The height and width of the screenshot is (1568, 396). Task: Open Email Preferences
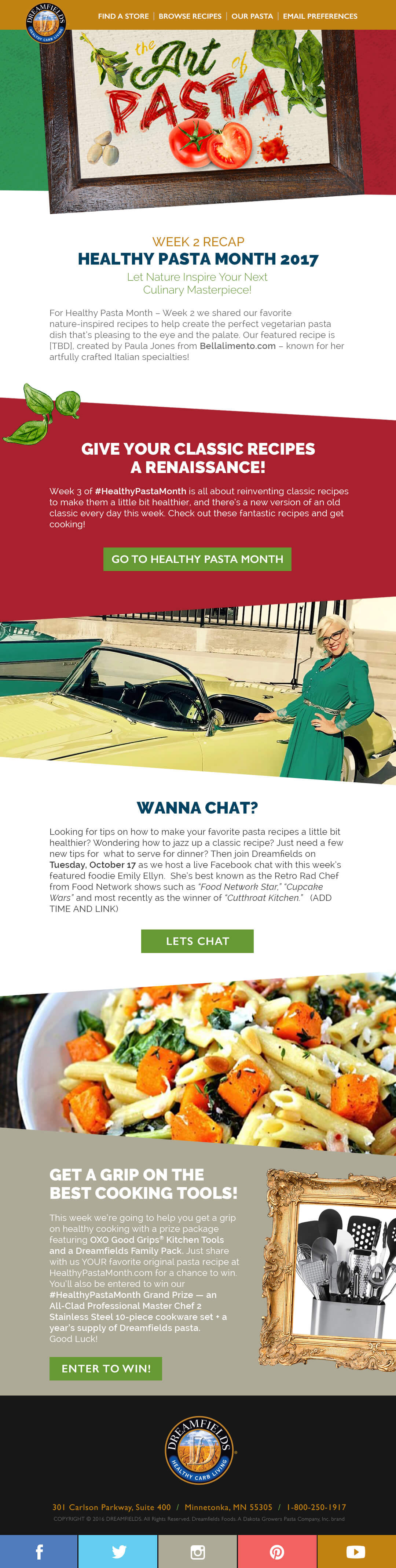point(320,17)
